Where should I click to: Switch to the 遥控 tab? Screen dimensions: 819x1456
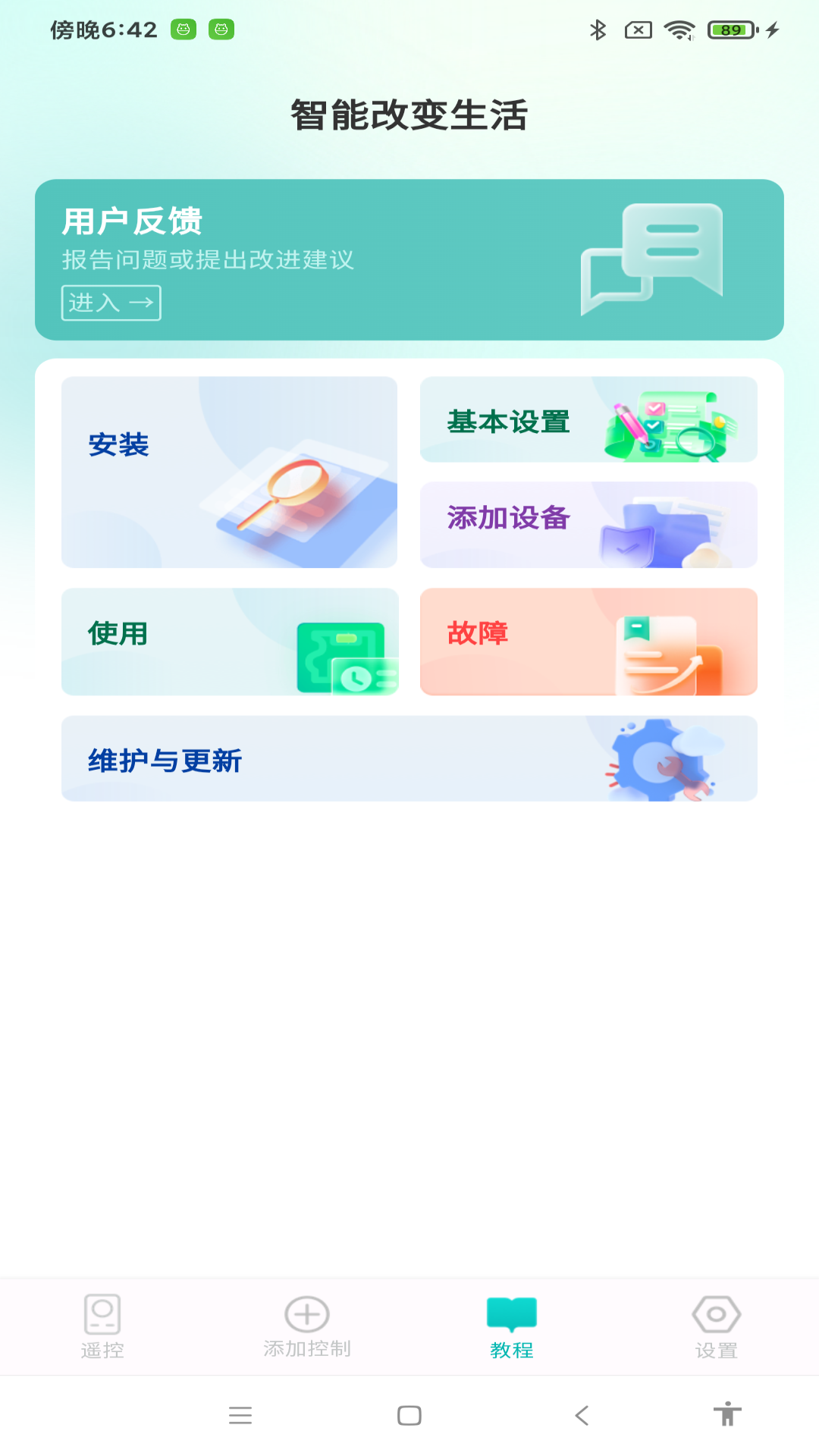102,1326
